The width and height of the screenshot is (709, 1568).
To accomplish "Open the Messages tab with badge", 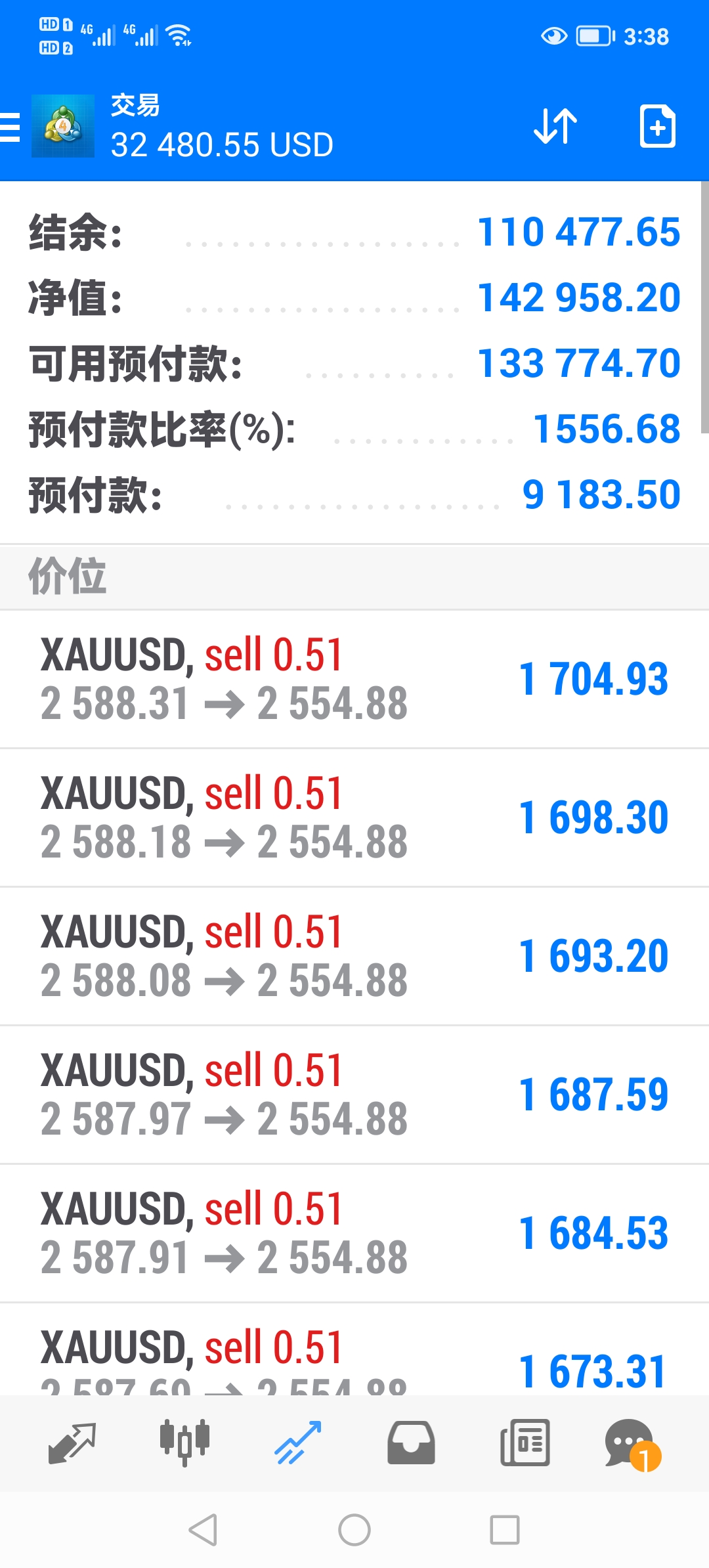I will point(632,1443).
